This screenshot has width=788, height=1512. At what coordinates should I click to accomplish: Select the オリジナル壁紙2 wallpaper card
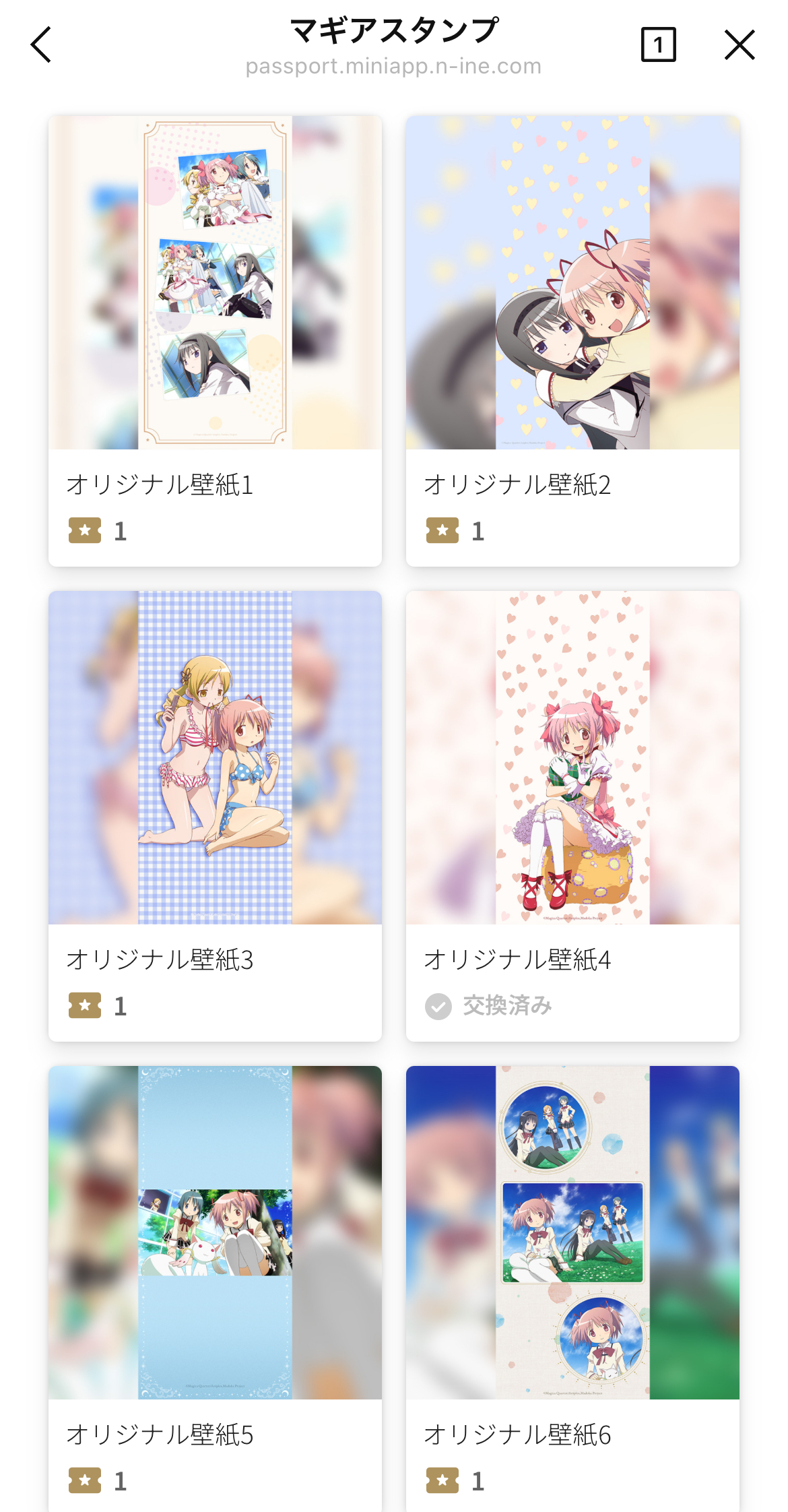pos(572,341)
